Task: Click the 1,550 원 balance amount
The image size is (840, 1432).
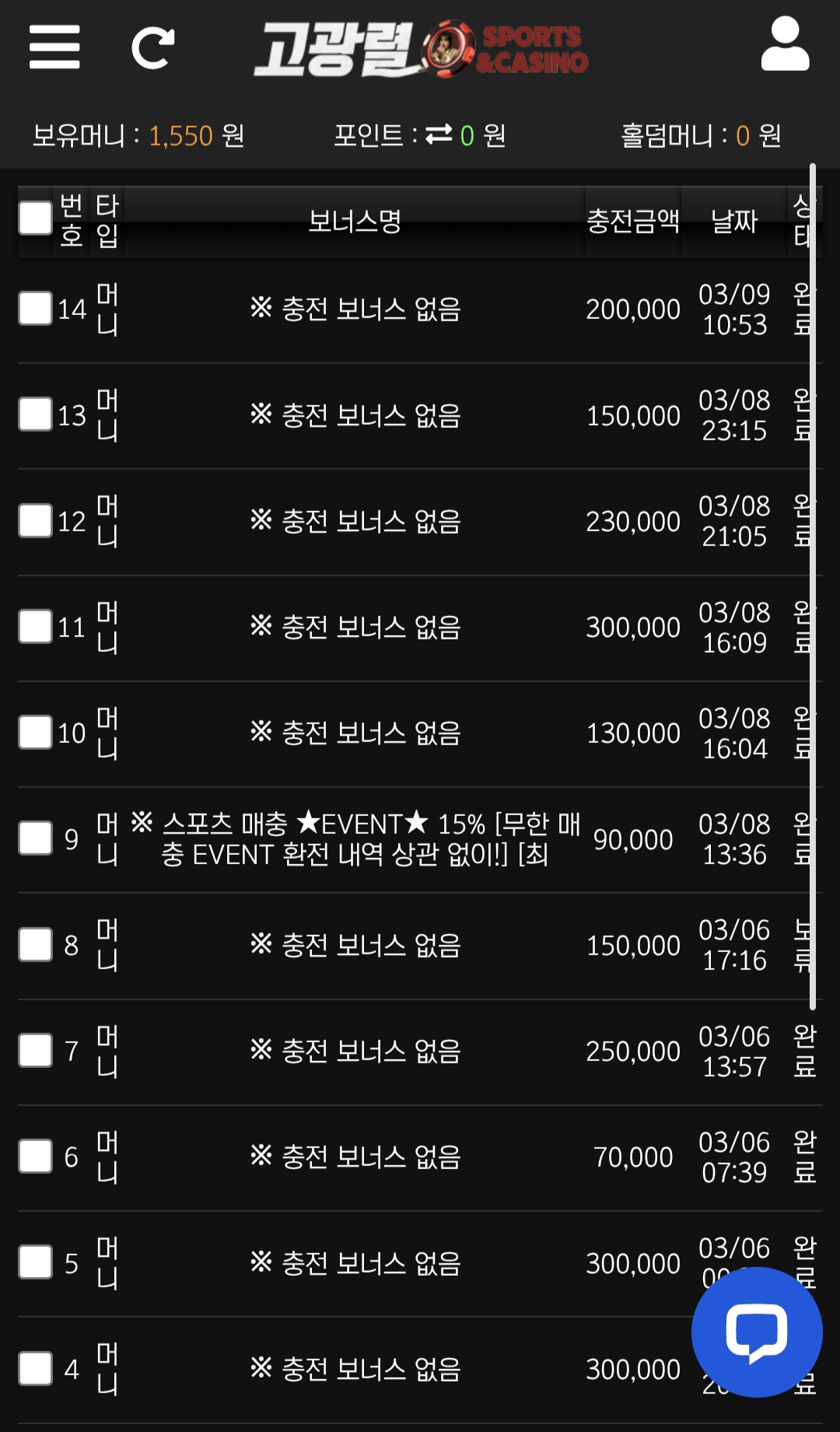Action: pyautogui.click(x=179, y=134)
